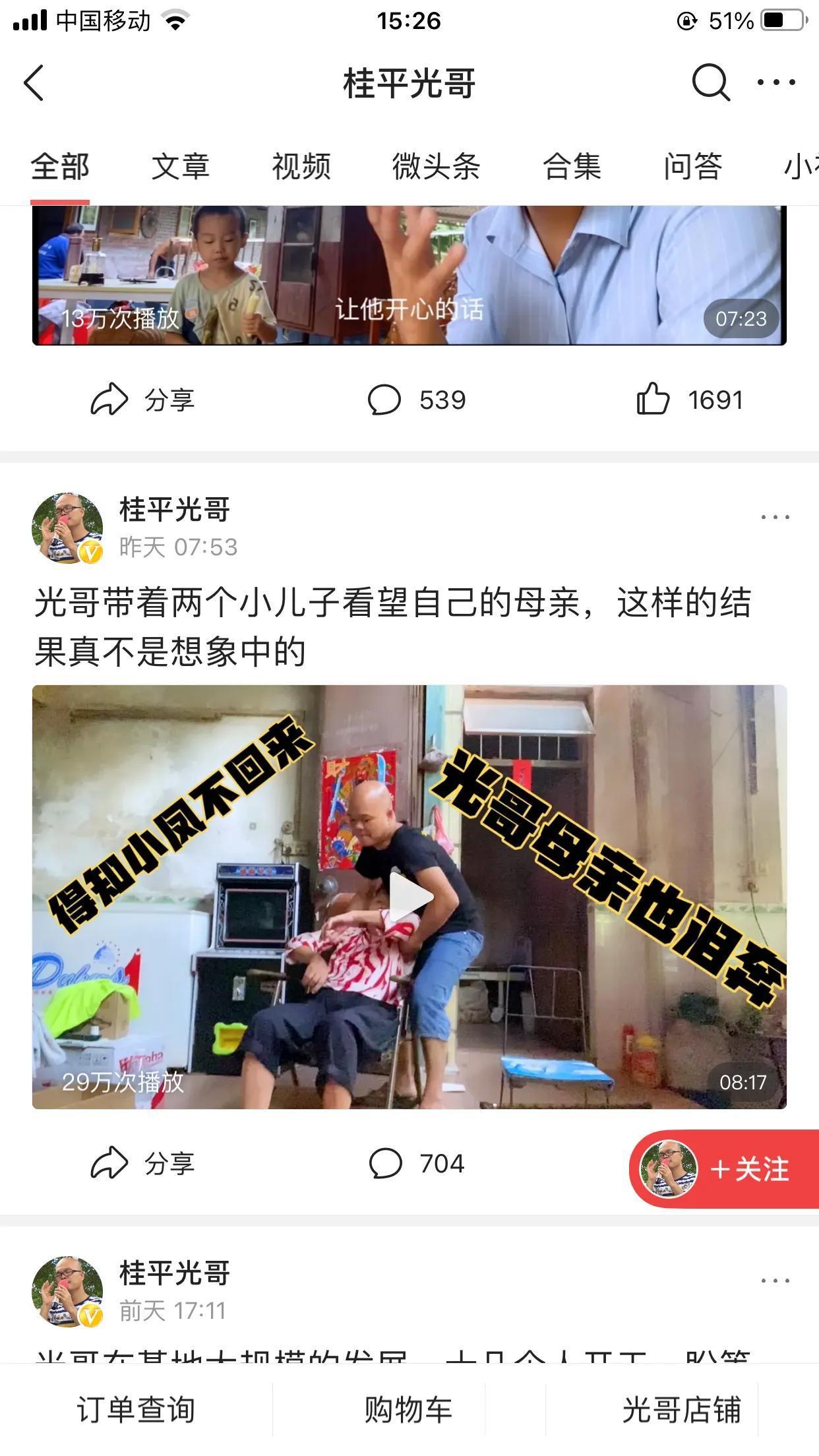Open the video with 13万次播放
The image size is (819, 1456).
[409, 276]
